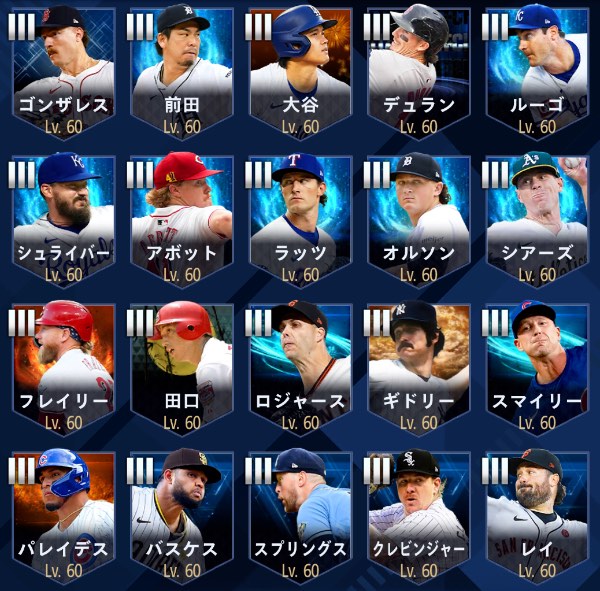Open the シュライバー player card
This screenshot has width=600, height=591.
point(63,220)
